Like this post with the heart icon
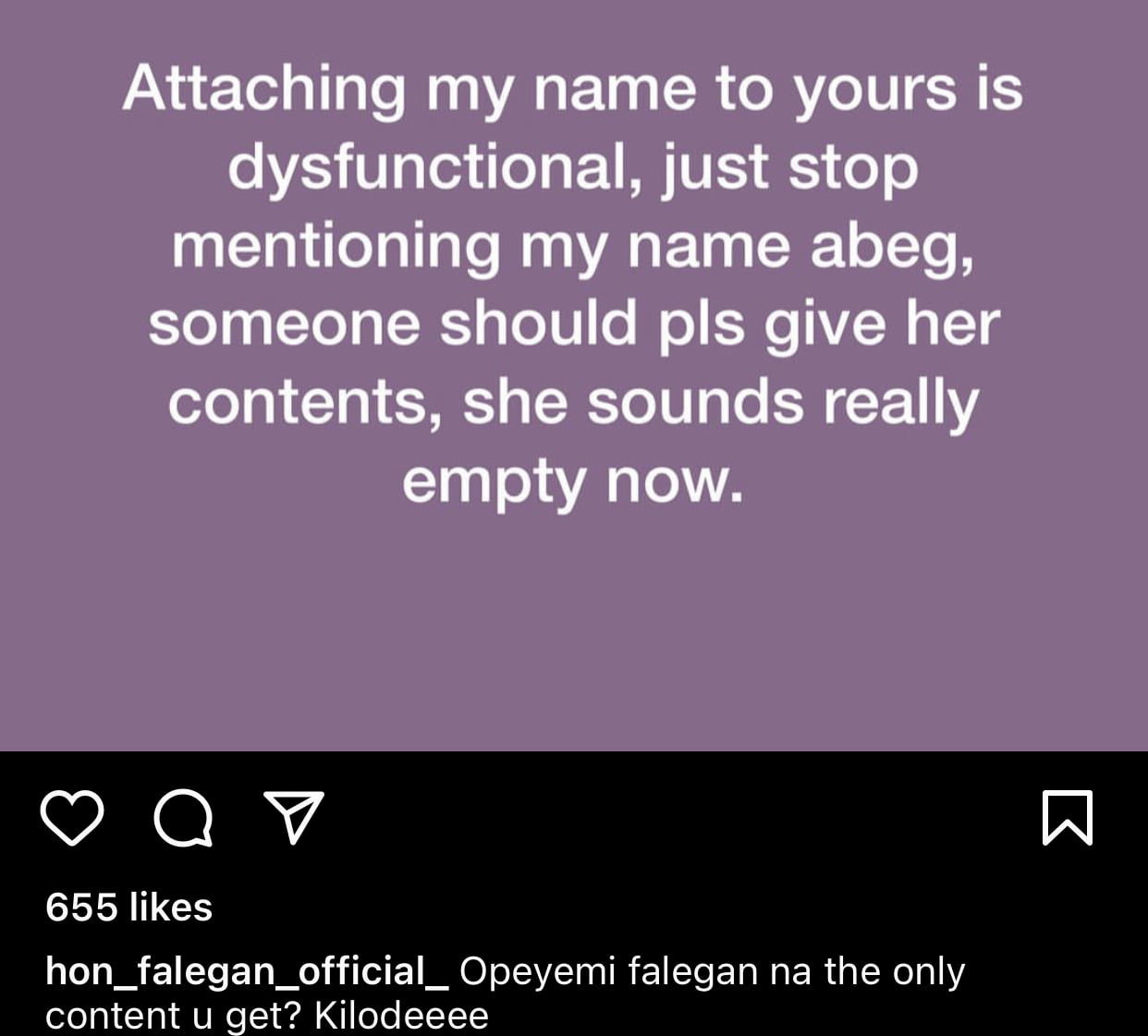 click(72, 818)
